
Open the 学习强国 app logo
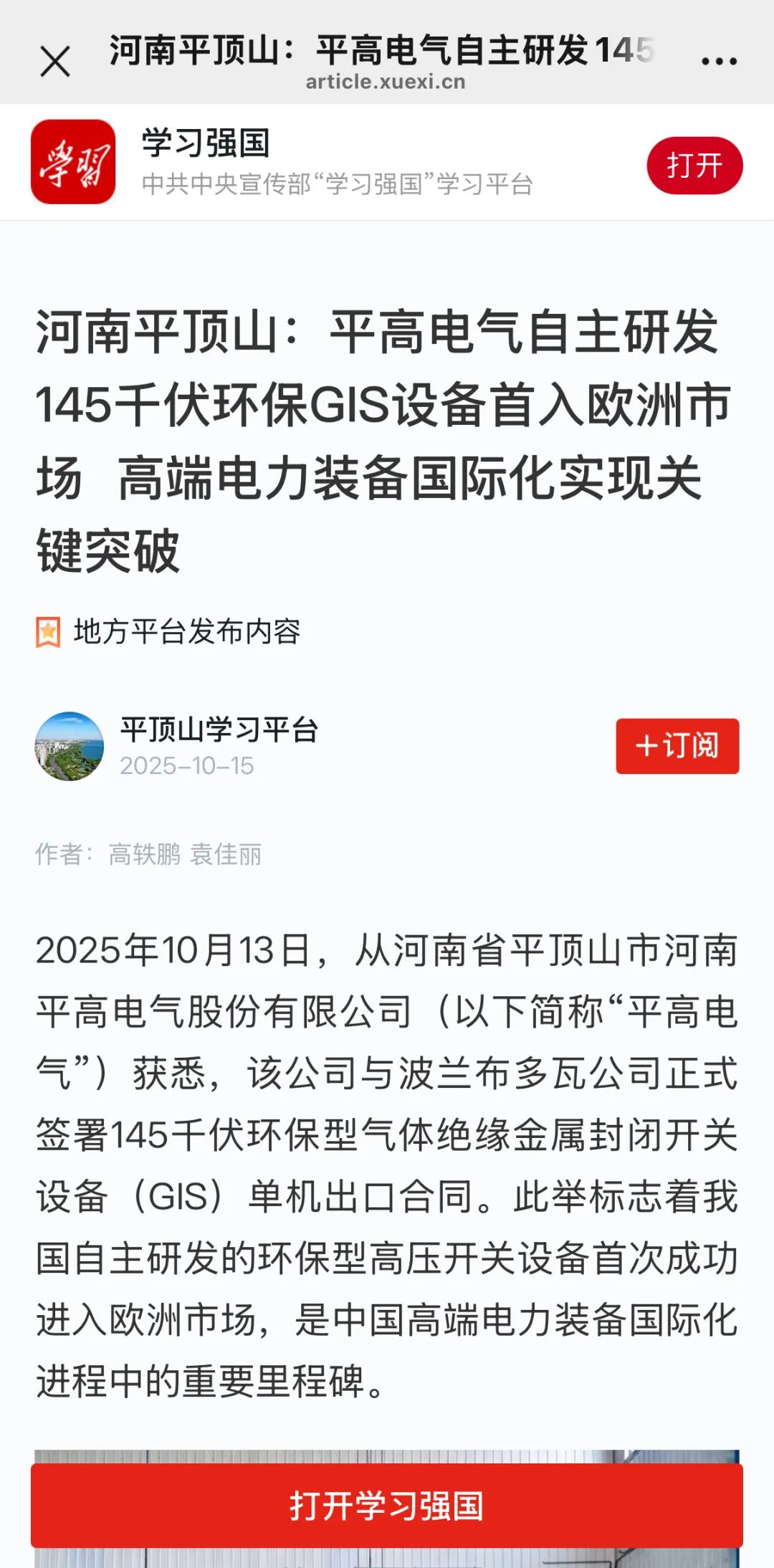[x=73, y=162]
